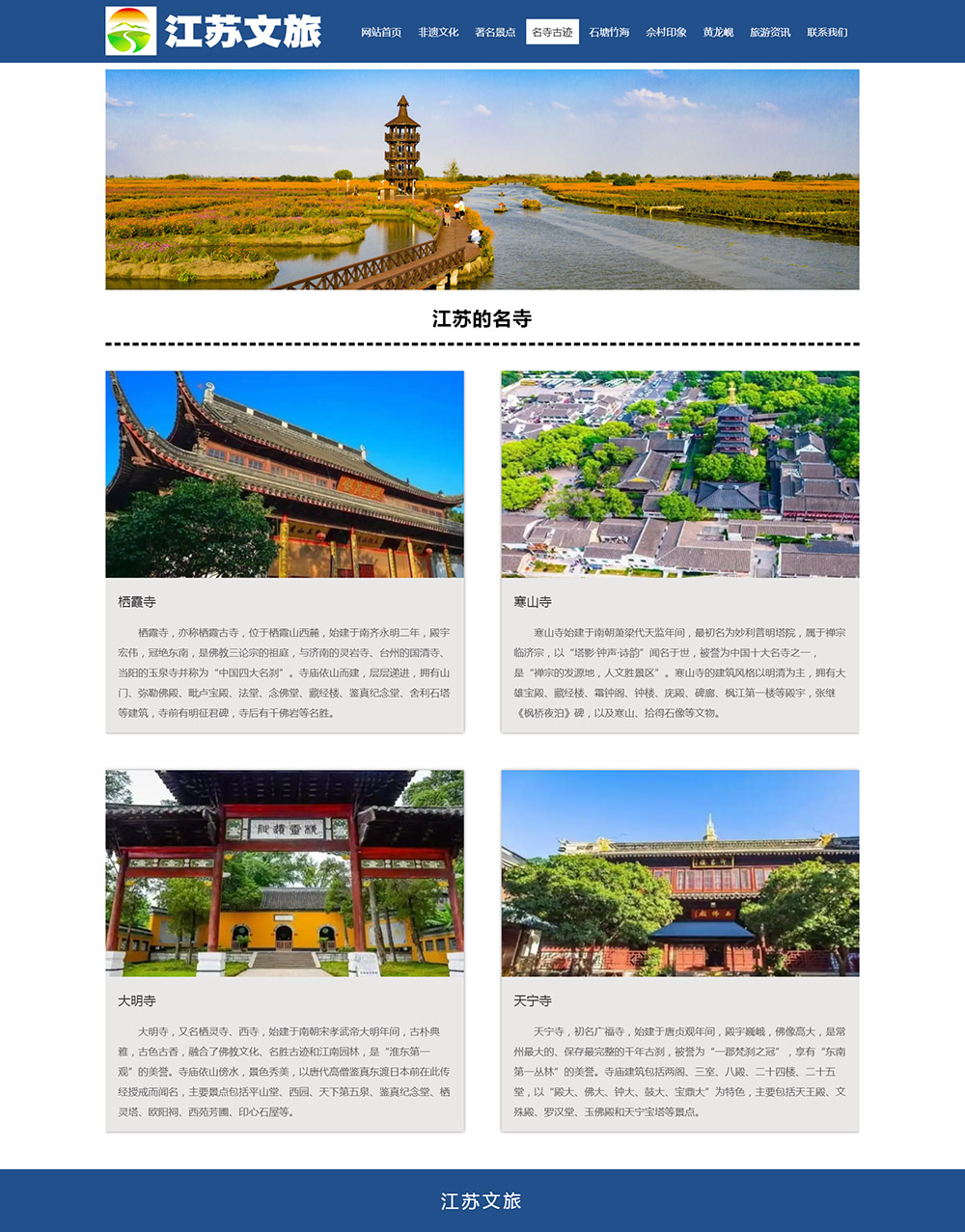The width and height of the screenshot is (965, 1232).
Task: Open 石塘竹海 from the menu
Action: click(609, 32)
